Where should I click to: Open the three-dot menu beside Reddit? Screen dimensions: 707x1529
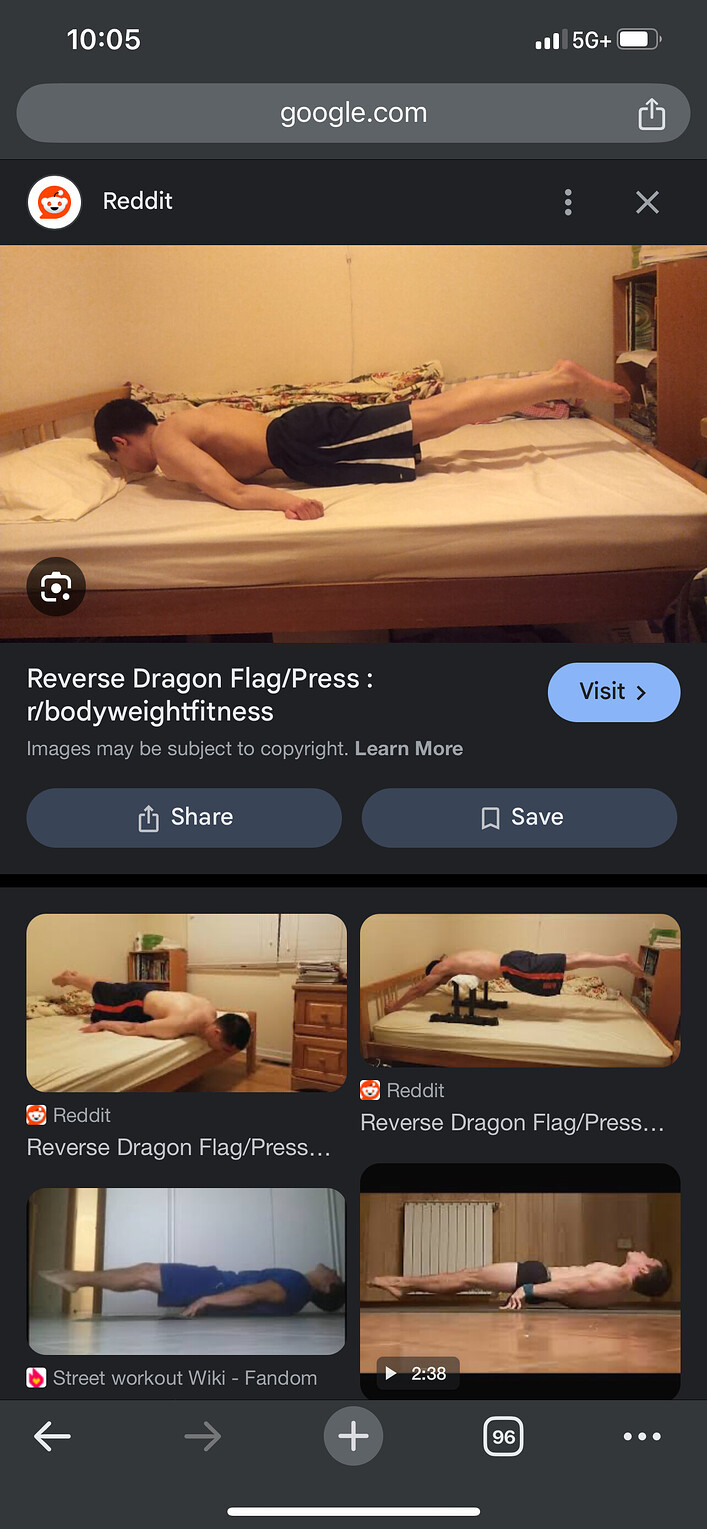tap(568, 202)
